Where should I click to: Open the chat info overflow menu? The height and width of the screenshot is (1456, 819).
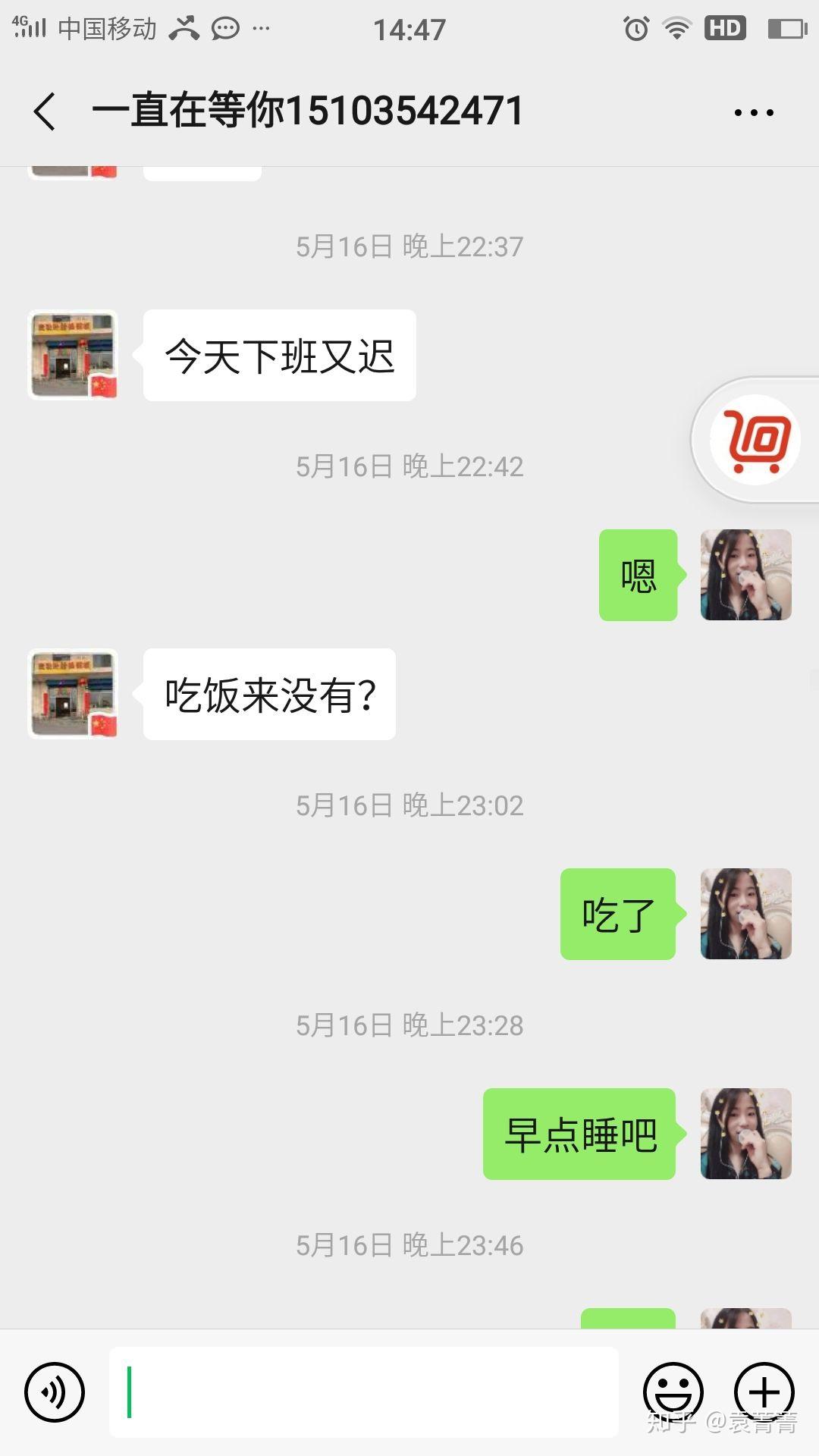click(x=754, y=112)
